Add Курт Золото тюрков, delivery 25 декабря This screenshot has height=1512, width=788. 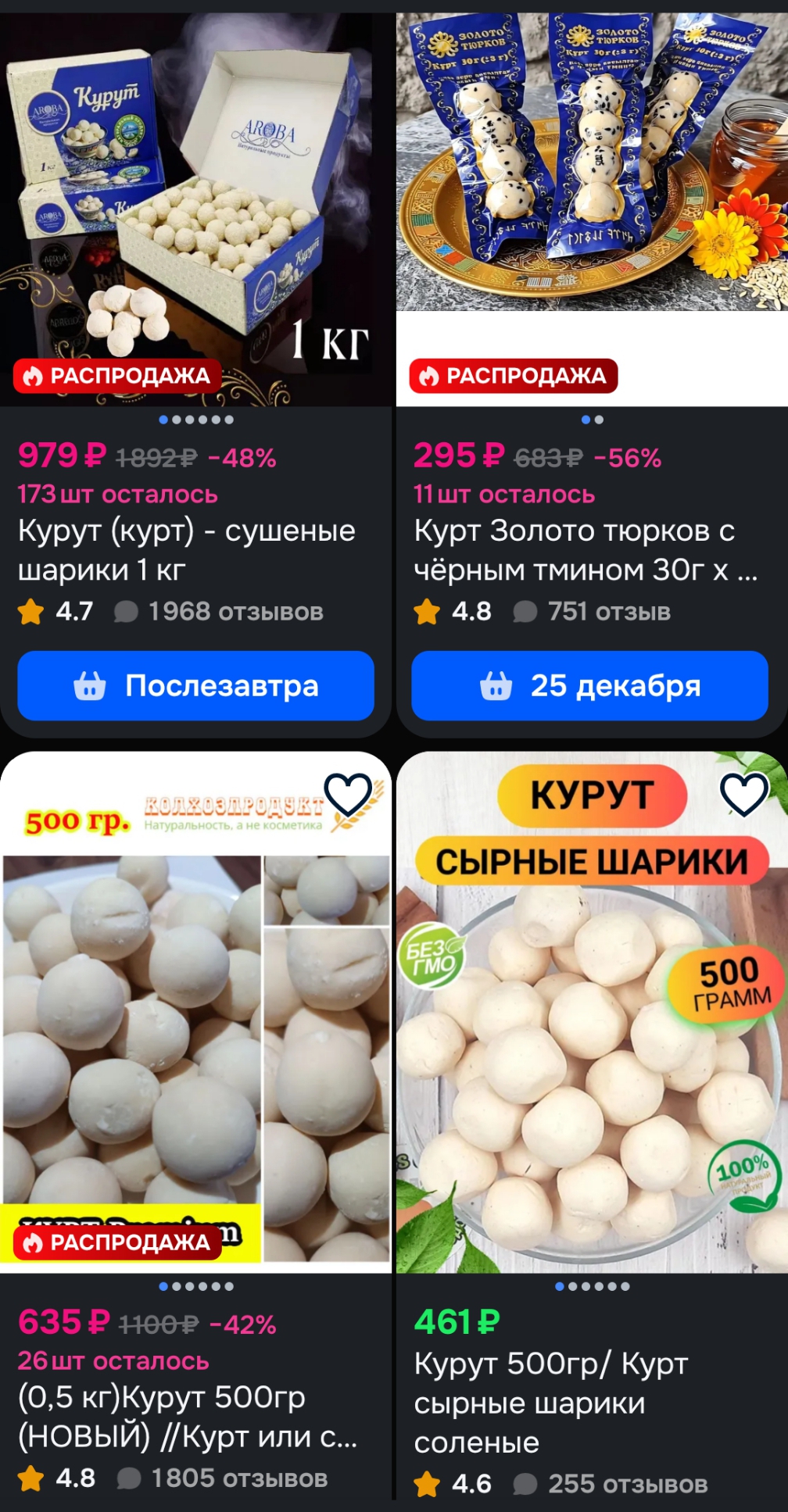[589, 685]
